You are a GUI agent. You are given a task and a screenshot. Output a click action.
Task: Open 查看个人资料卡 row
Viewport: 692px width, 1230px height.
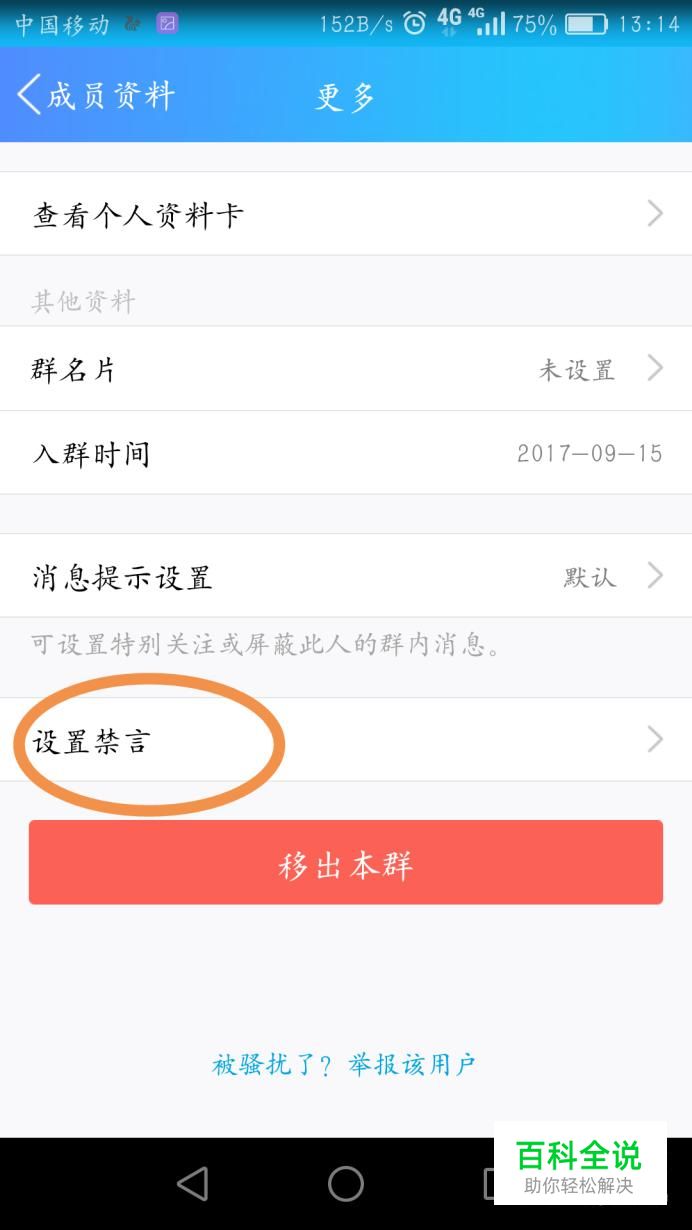[x=346, y=213]
